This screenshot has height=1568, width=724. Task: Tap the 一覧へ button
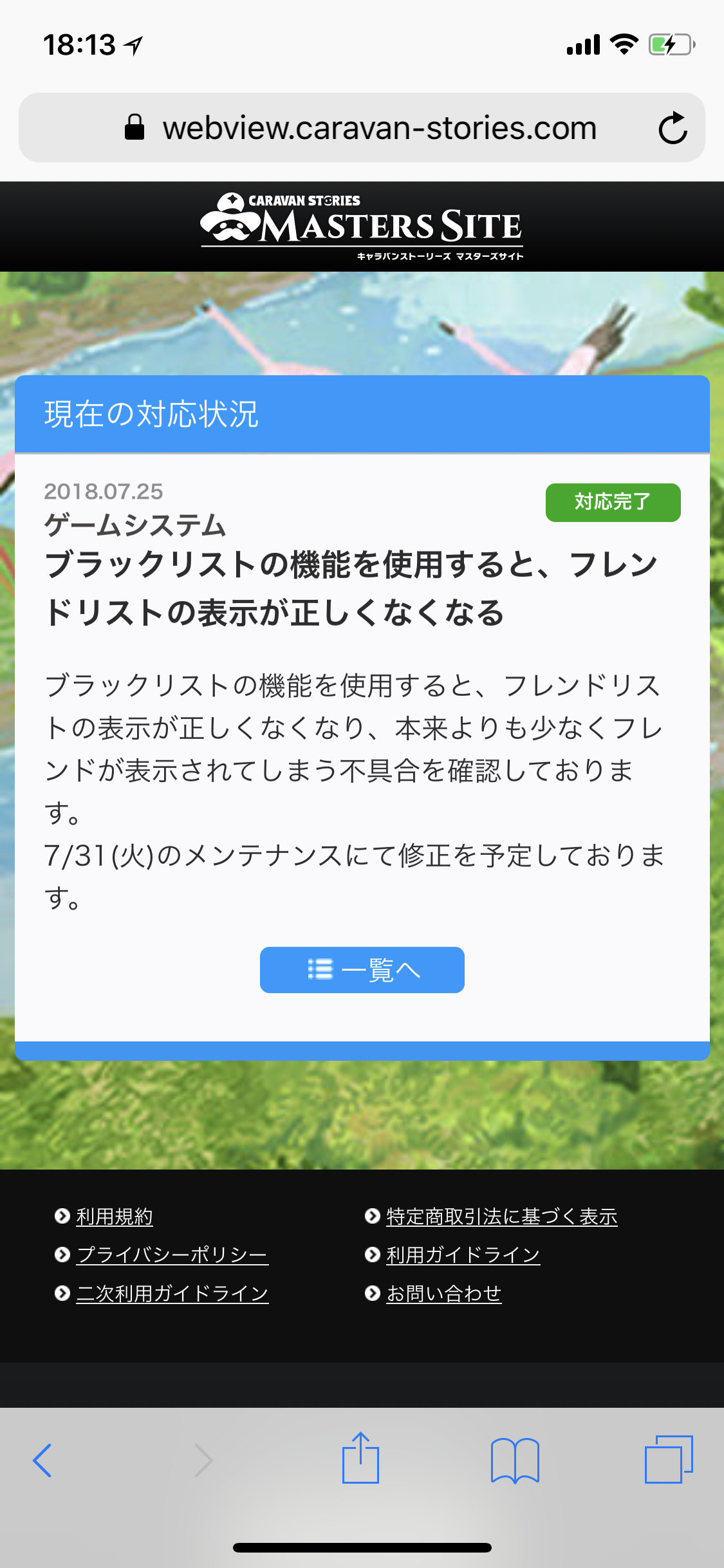(362, 969)
